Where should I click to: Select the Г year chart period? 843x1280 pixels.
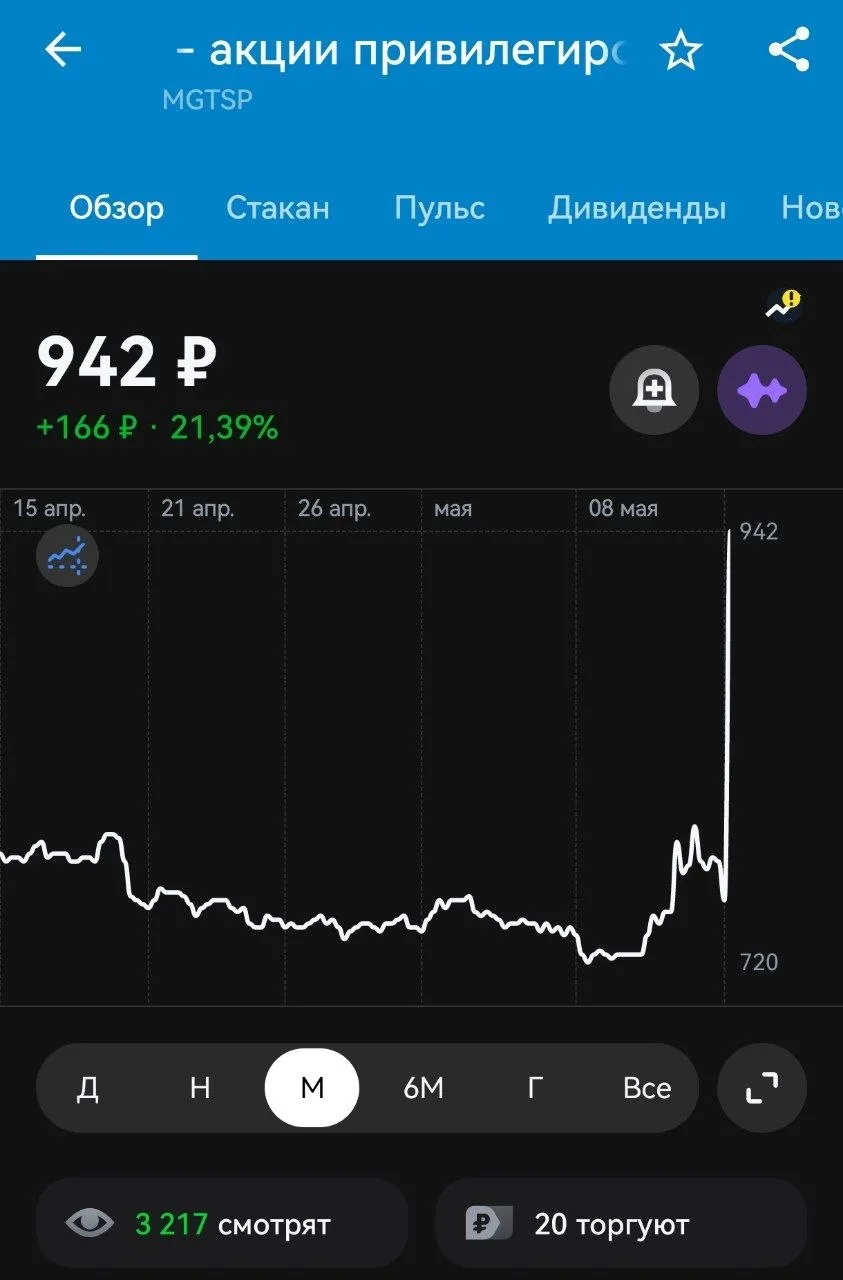pyautogui.click(x=535, y=1088)
